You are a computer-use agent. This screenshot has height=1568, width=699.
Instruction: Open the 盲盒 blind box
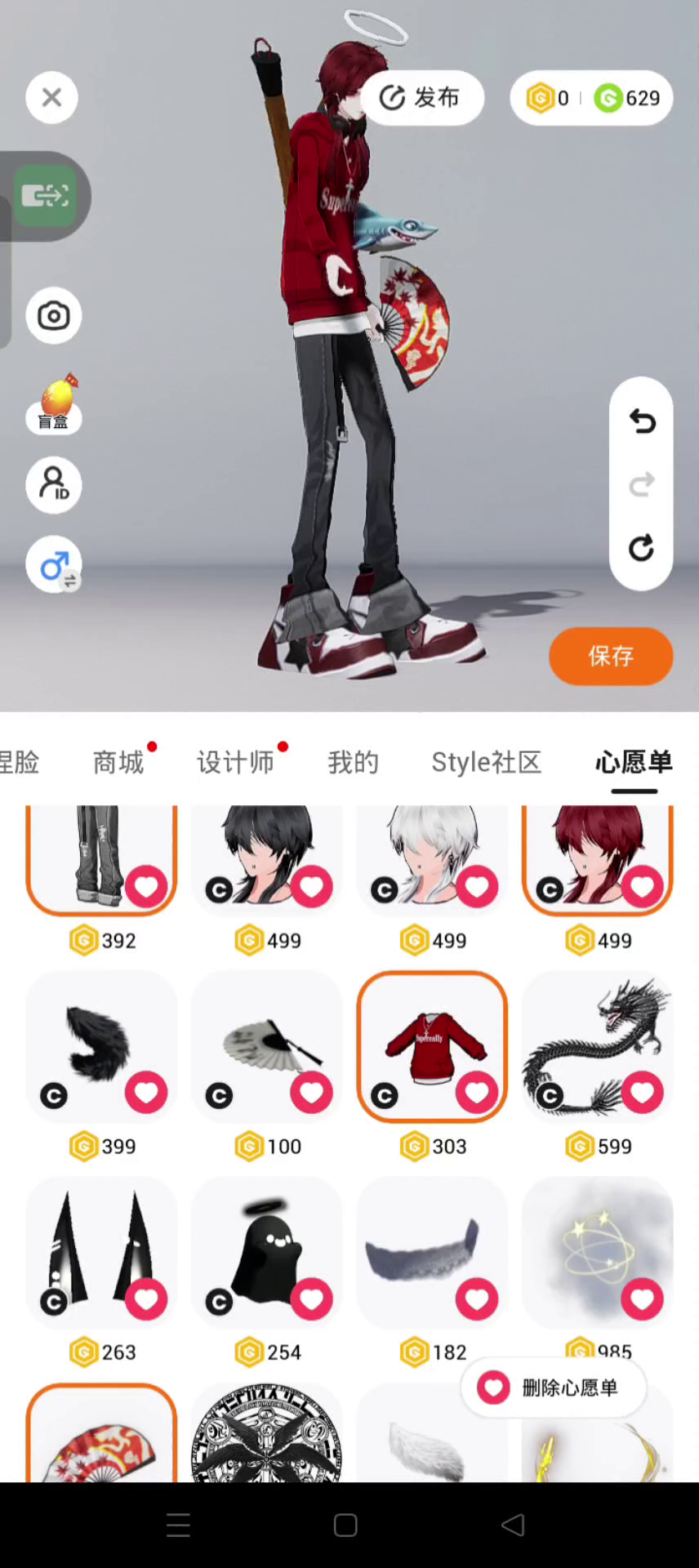tap(54, 403)
